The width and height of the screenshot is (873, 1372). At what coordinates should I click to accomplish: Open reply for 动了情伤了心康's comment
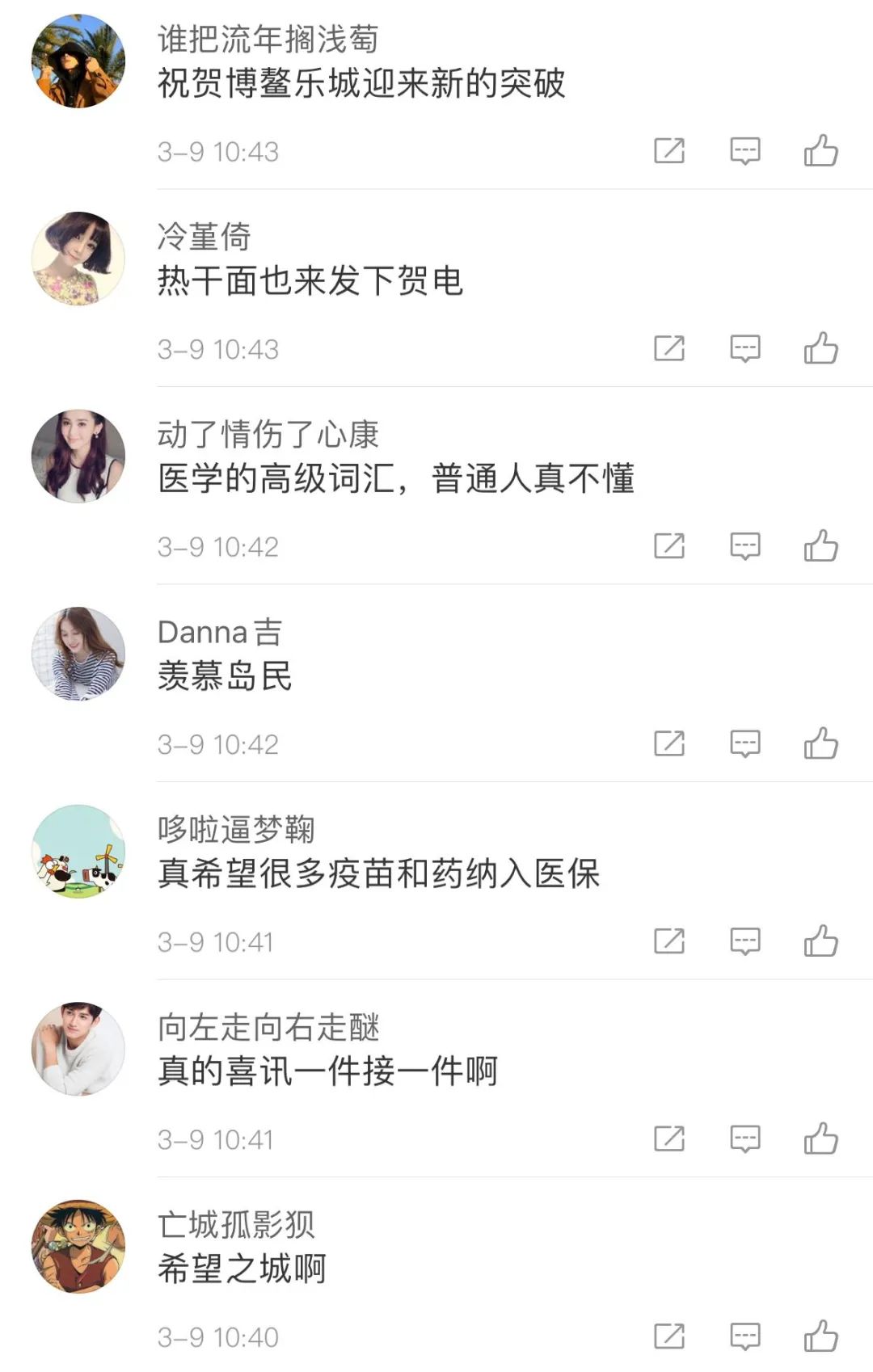[x=744, y=546]
